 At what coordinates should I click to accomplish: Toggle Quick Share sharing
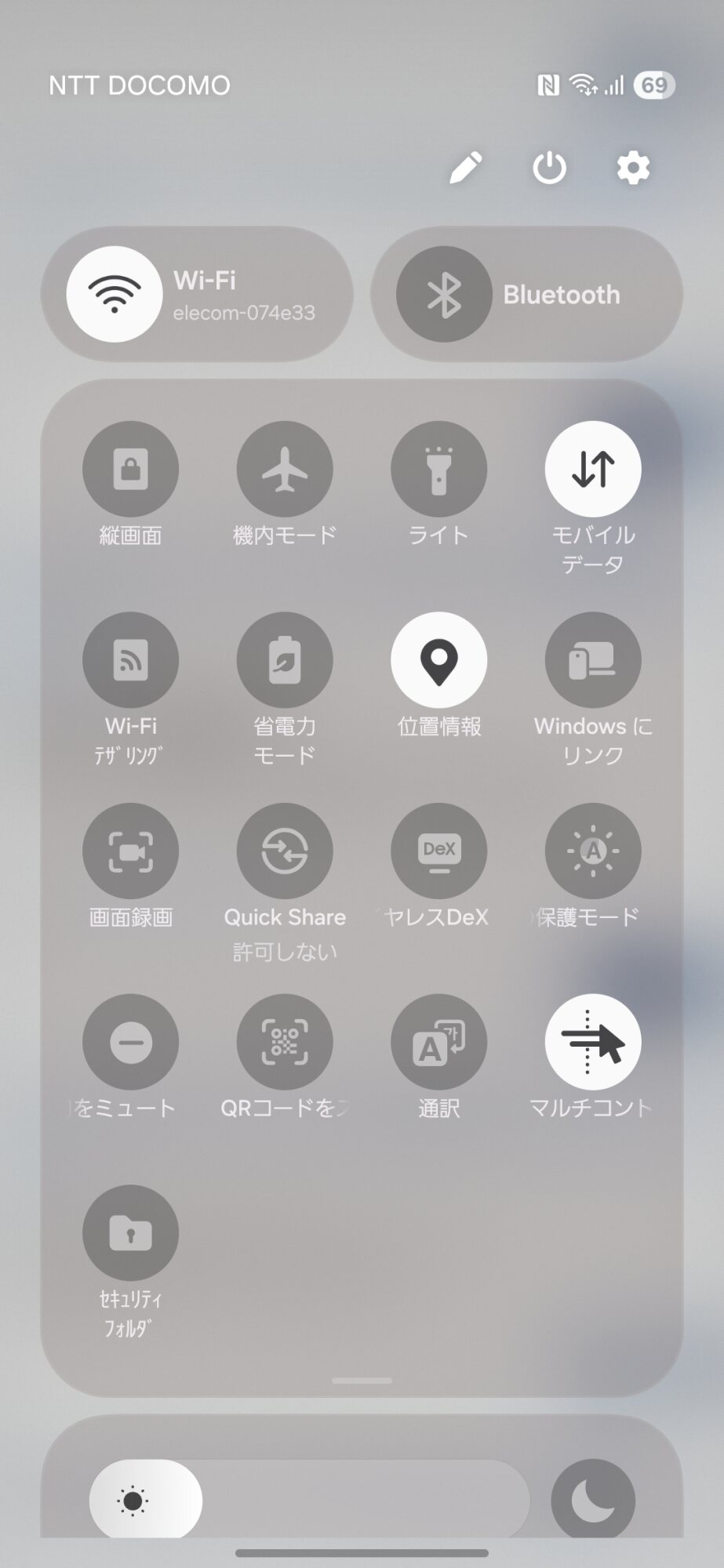[285, 851]
